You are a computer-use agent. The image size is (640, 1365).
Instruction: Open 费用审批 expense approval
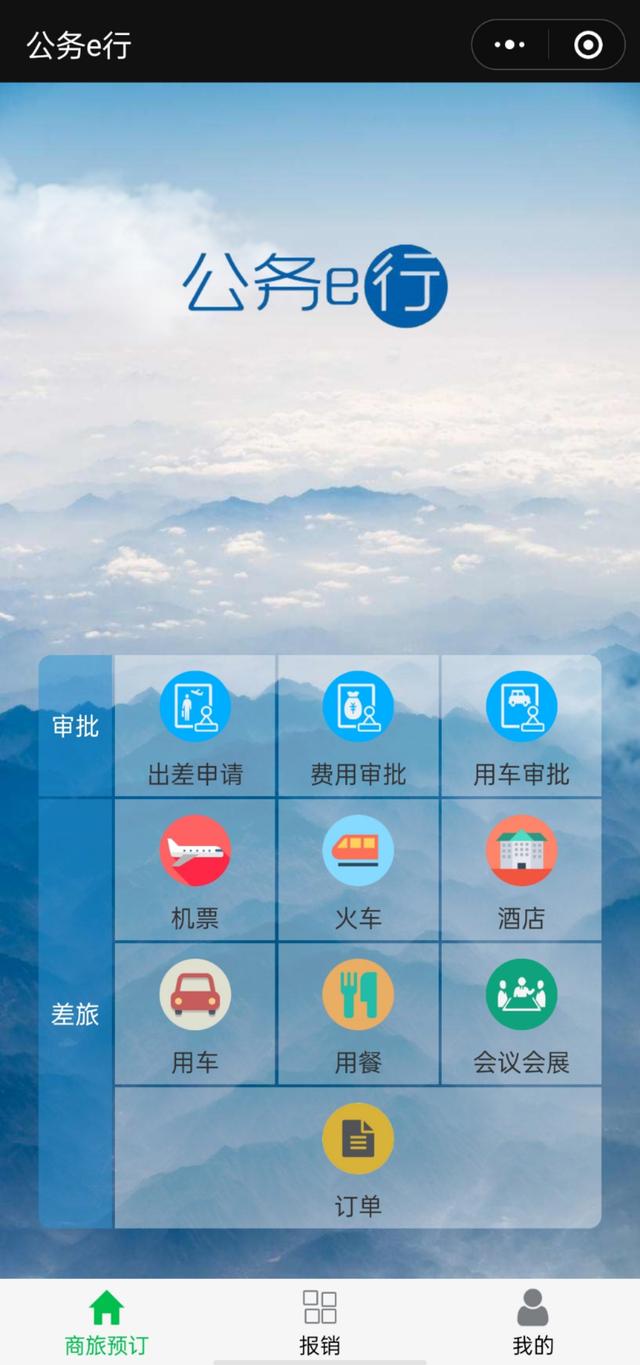[x=358, y=727]
